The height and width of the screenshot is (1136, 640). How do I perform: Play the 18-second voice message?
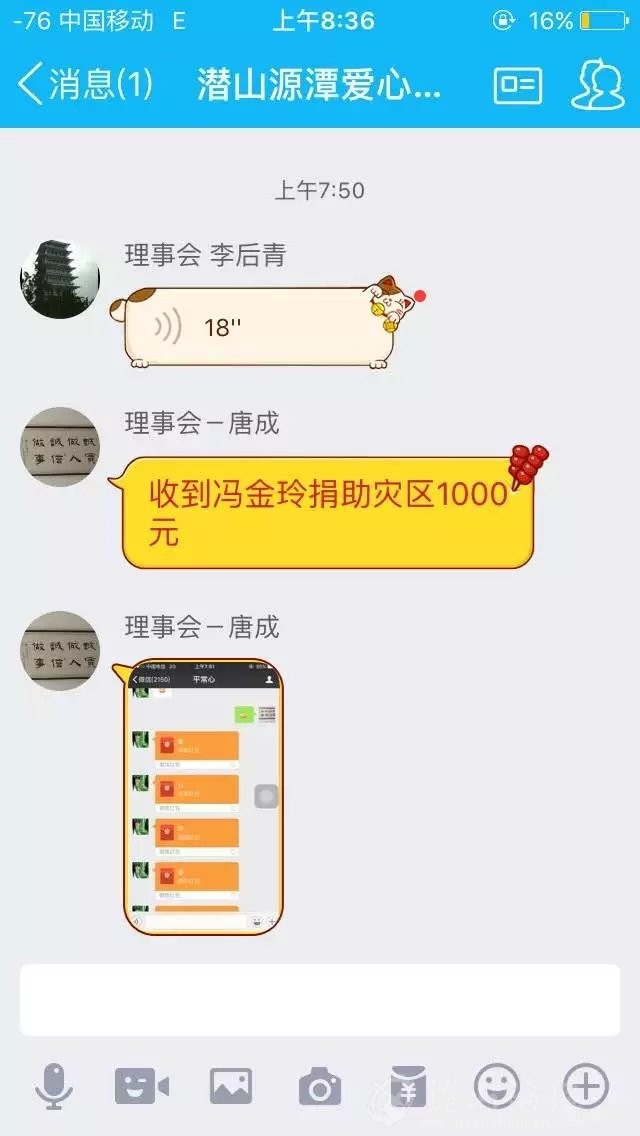pyautogui.click(x=255, y=327)
